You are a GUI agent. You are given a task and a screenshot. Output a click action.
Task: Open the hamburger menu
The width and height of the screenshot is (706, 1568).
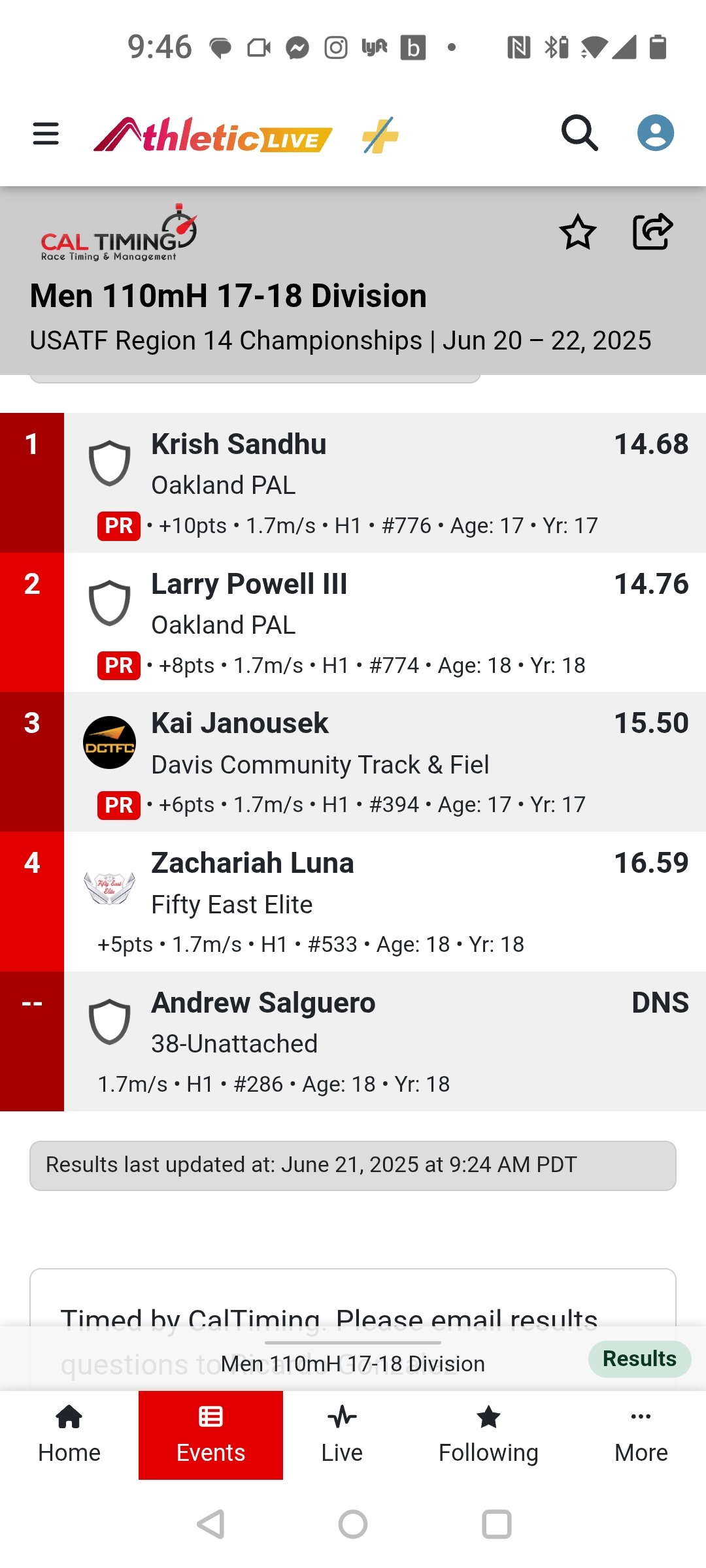coord(46,134)
